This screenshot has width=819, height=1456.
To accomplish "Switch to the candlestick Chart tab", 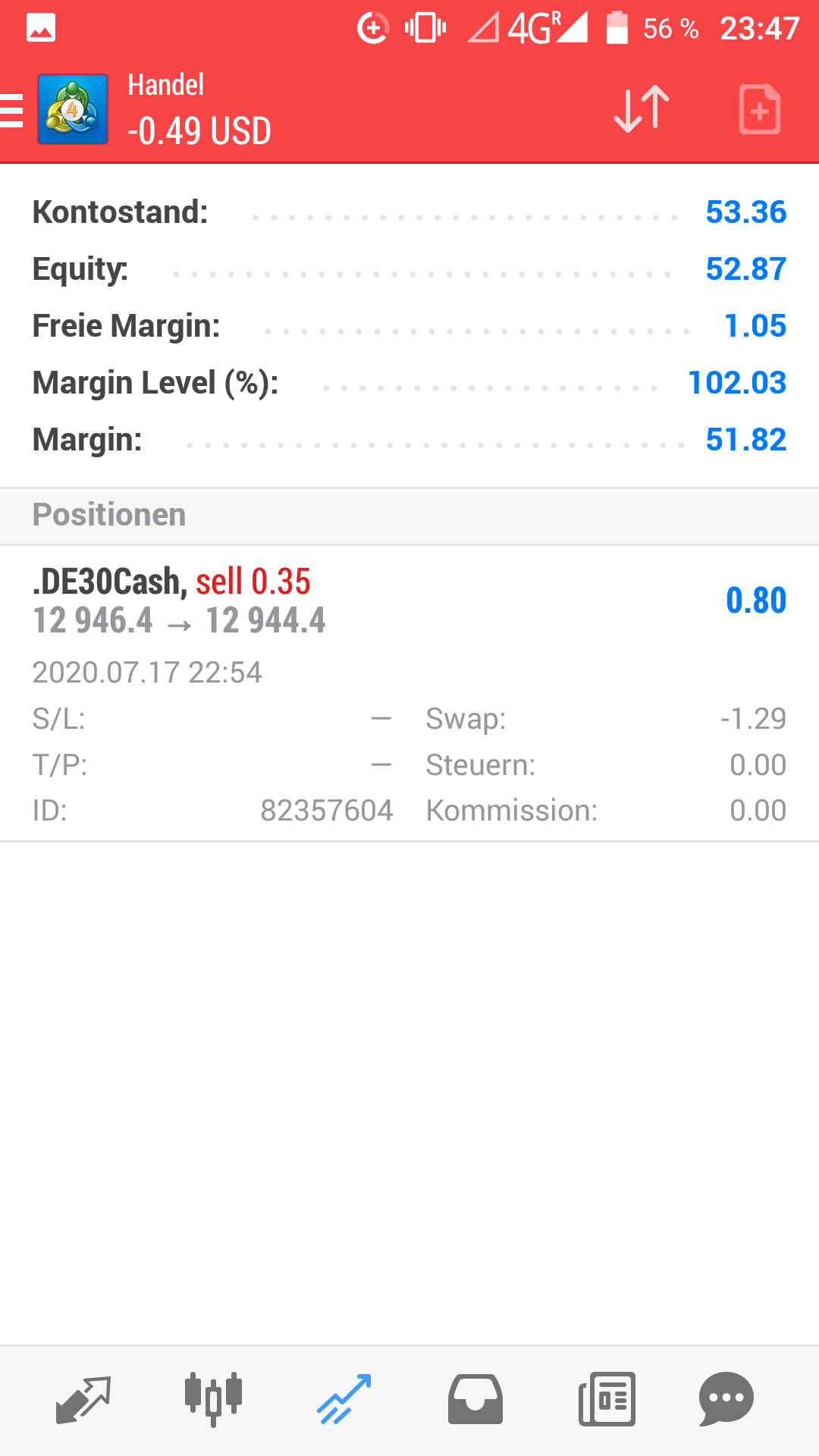I will click(213, 1399).
